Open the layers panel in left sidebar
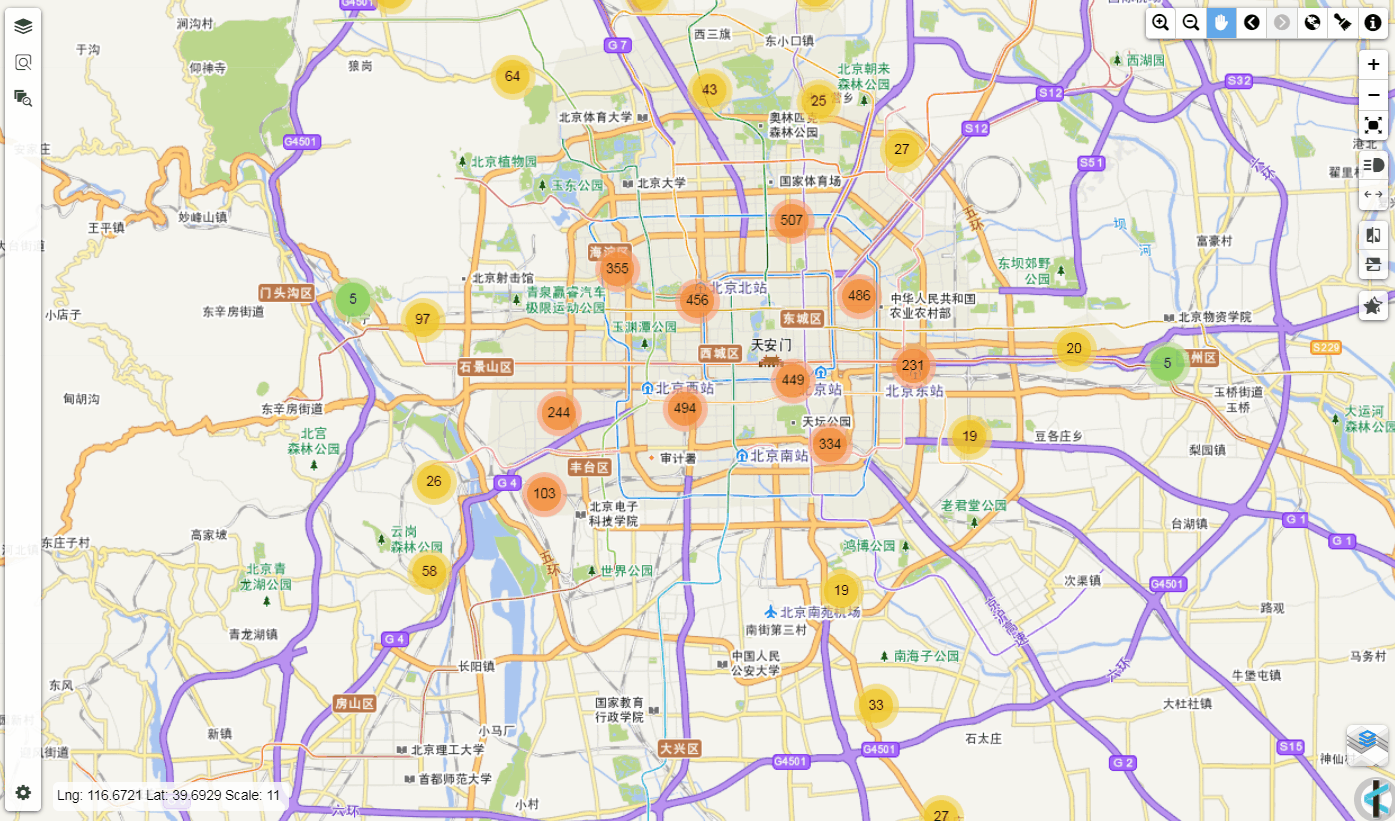The width and height of the screenshot is (1395, 821). click(x=23, y=27)
